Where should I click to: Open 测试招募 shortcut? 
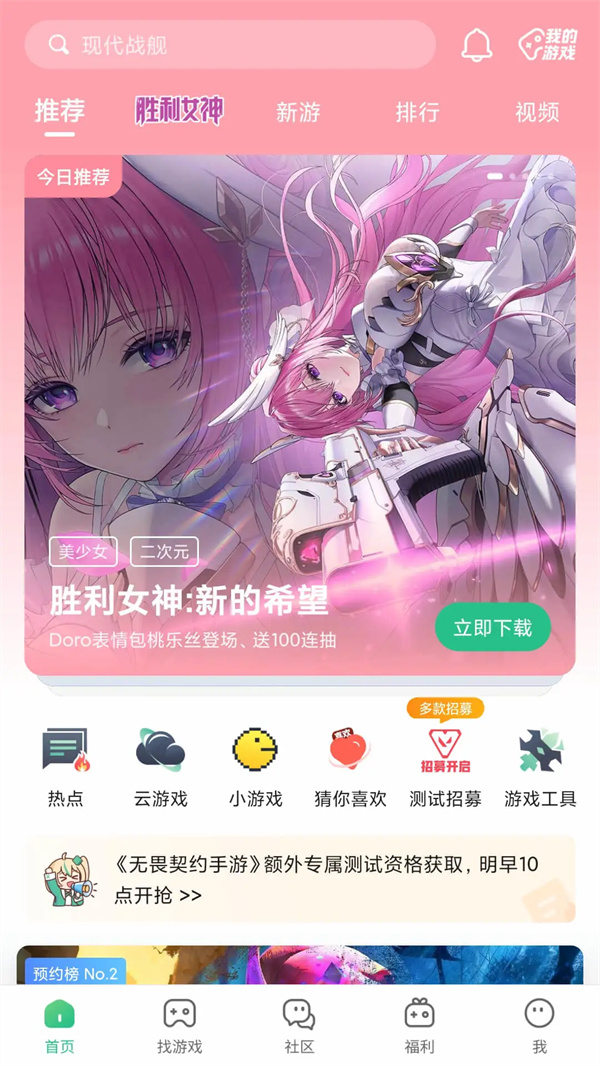(x=445, y=767)
